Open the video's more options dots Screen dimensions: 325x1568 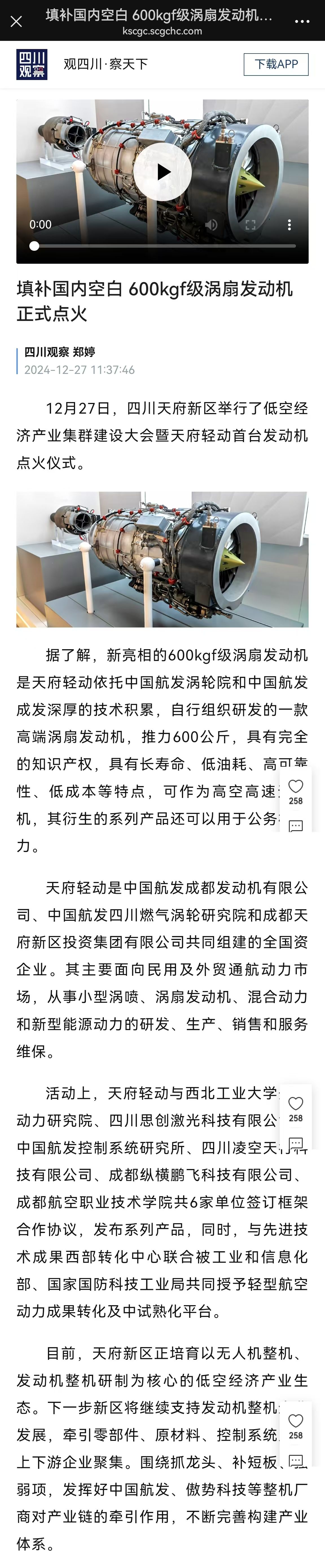[x=289, y=225]
